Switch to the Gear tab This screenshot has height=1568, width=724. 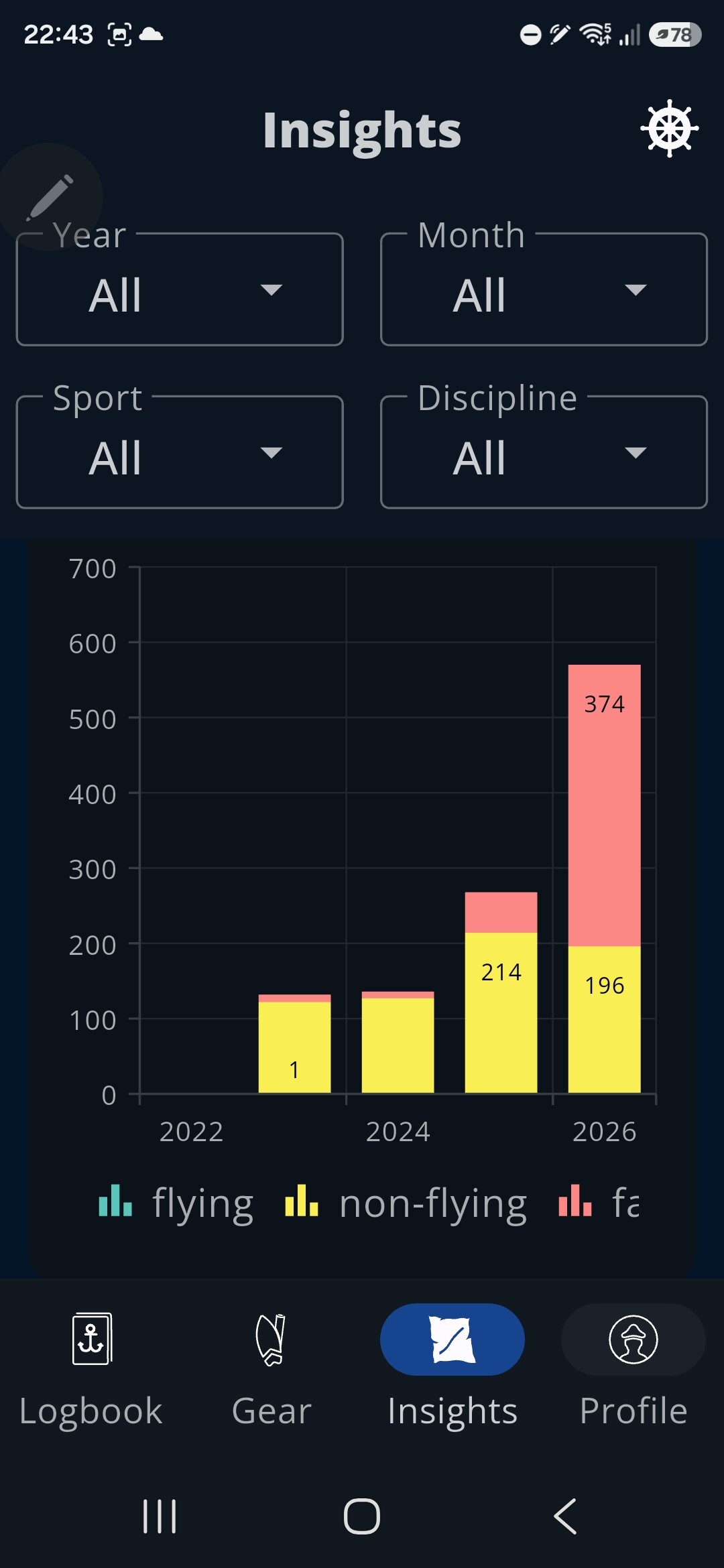point(271,1369)
